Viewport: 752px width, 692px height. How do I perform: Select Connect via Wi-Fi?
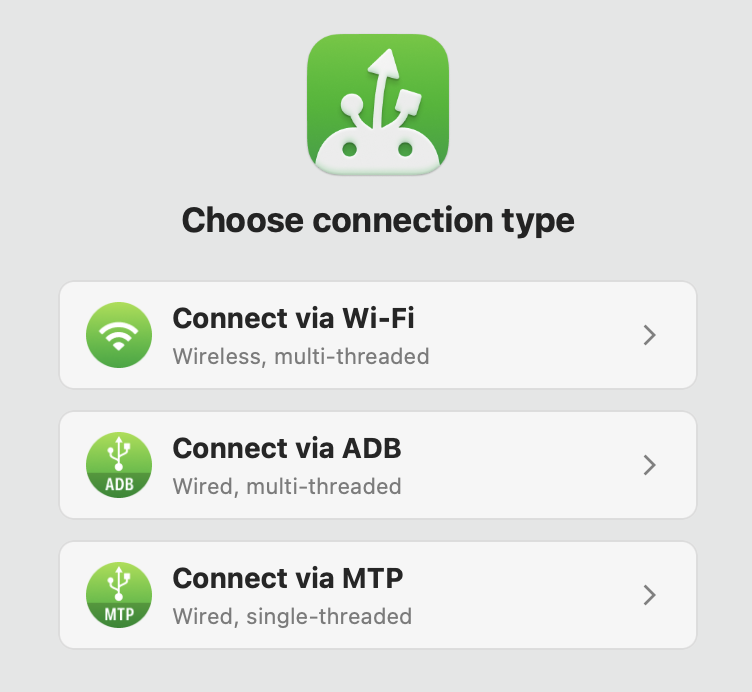(378, 335)
